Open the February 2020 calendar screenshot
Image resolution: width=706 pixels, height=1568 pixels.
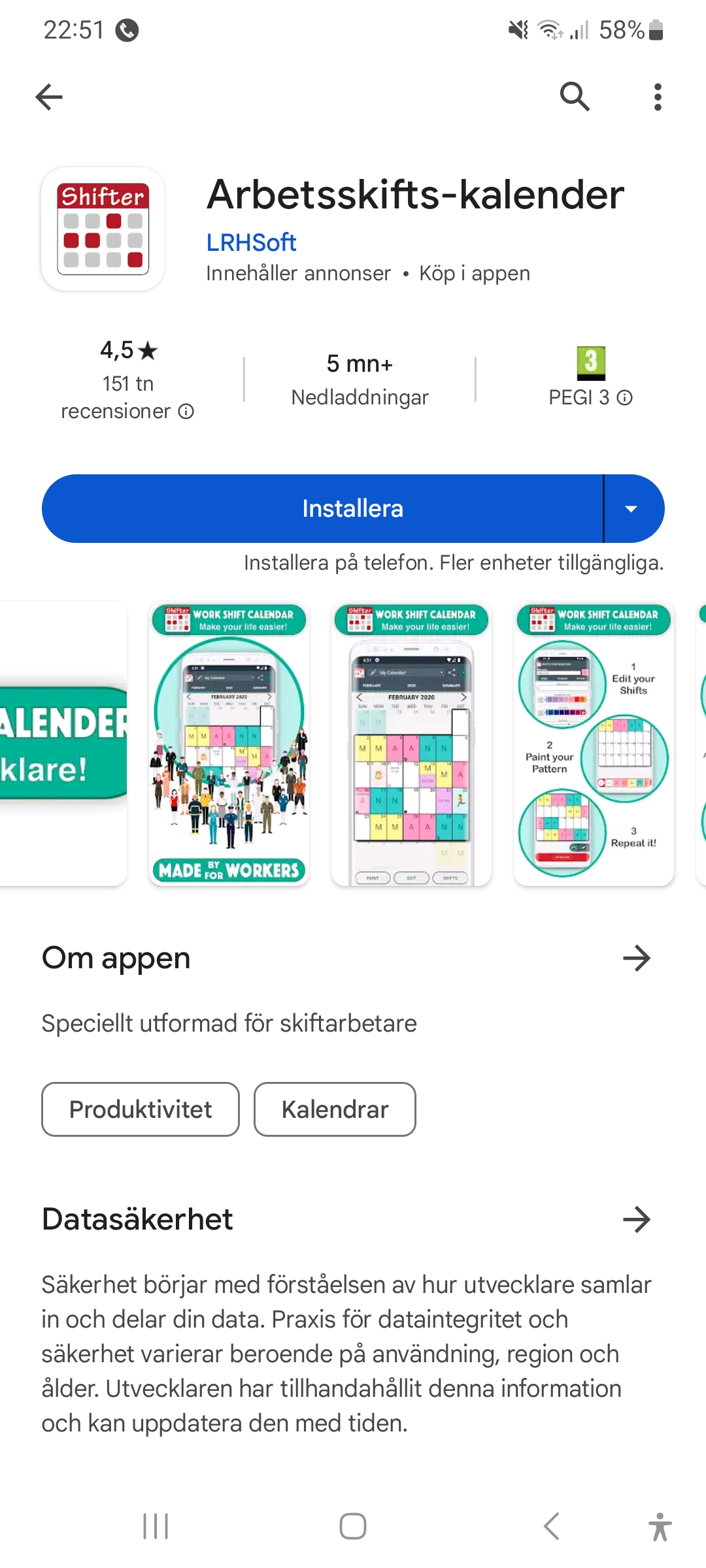[x=411, y=743]
